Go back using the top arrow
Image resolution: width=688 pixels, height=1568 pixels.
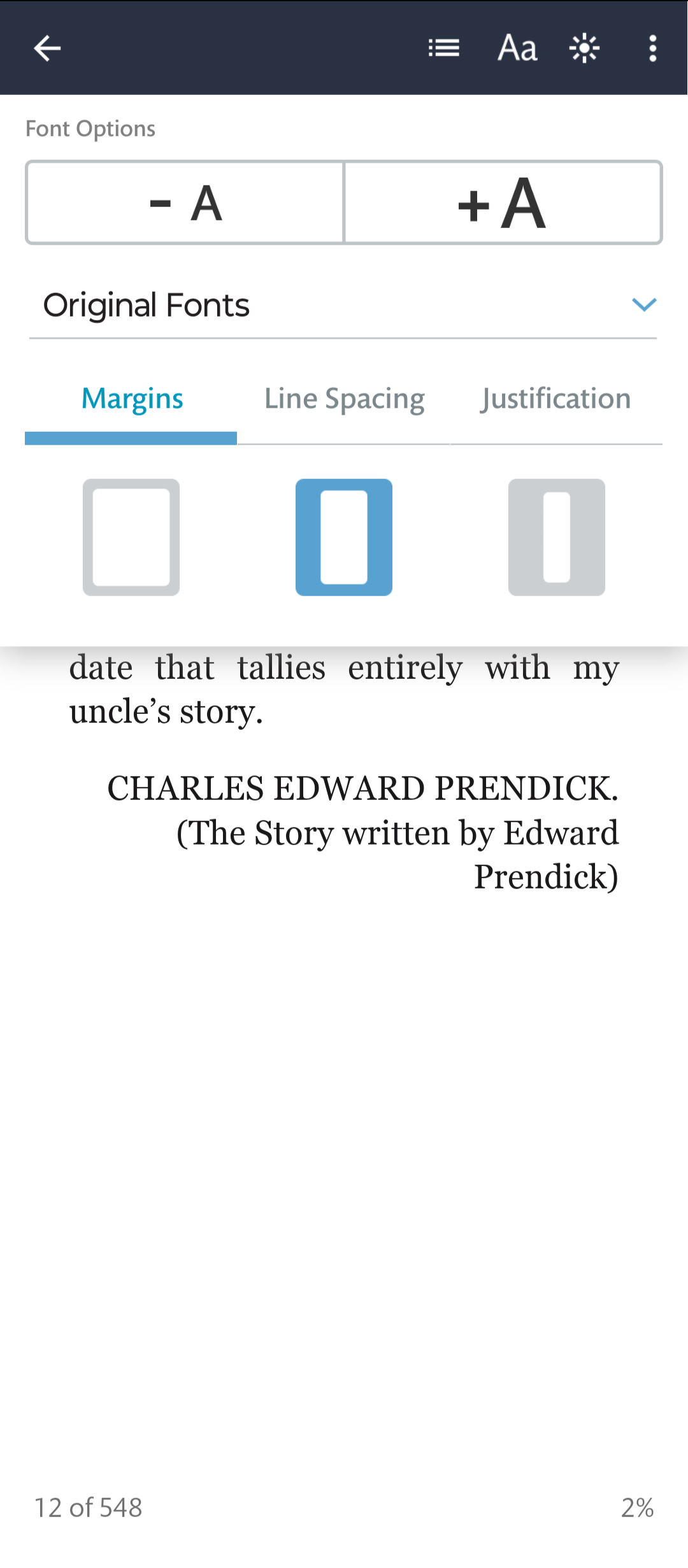(47, 48)
